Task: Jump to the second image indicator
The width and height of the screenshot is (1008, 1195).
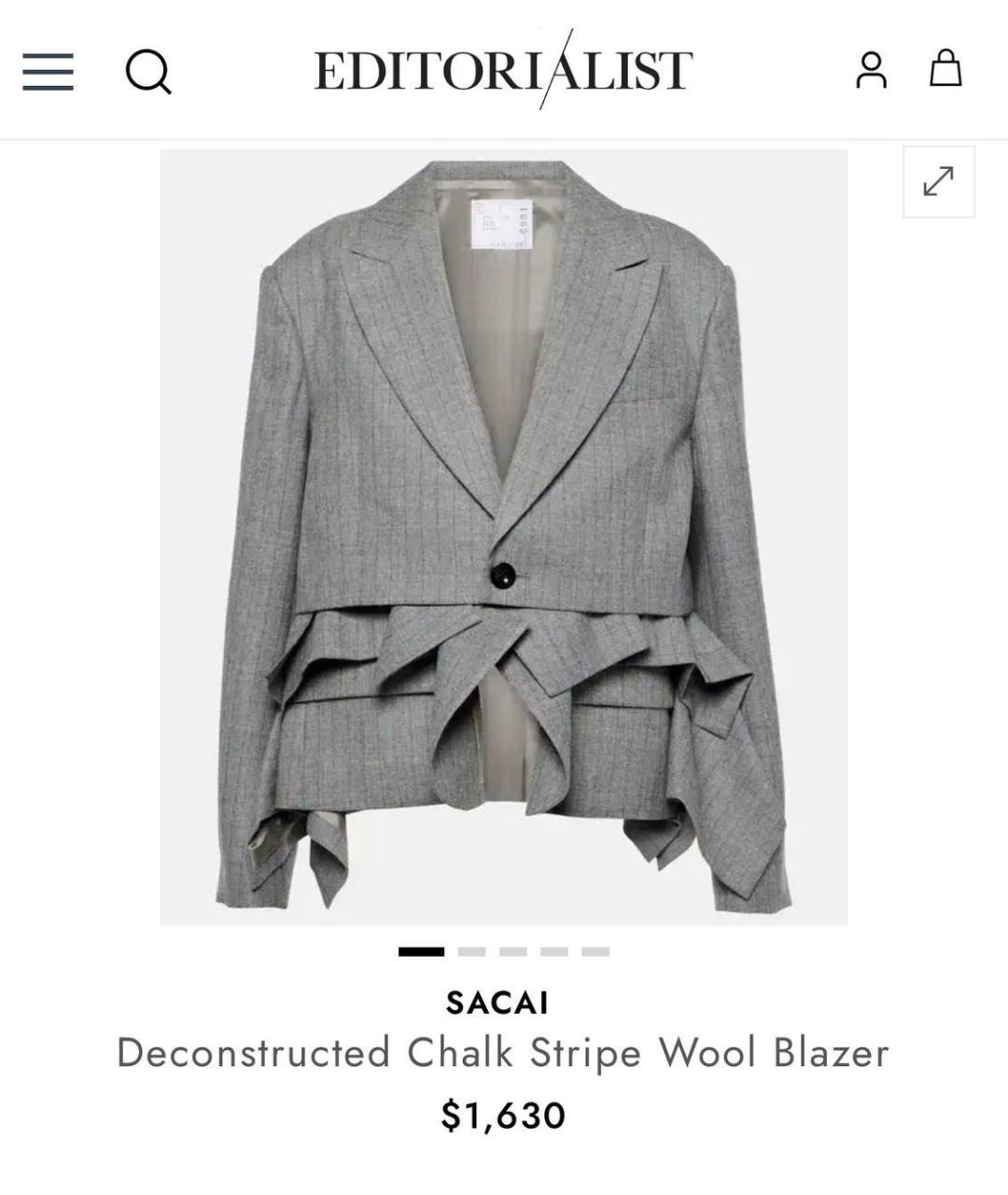Action: coord(471,951)
